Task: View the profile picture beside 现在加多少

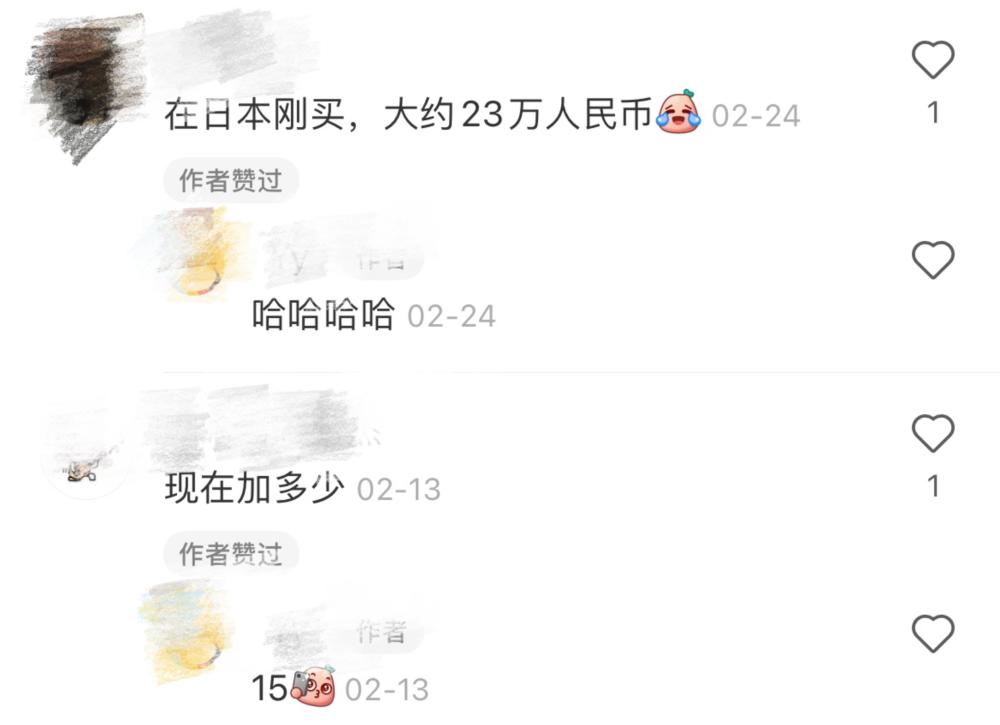Action: pyautogui.click(x=86, y=457)
